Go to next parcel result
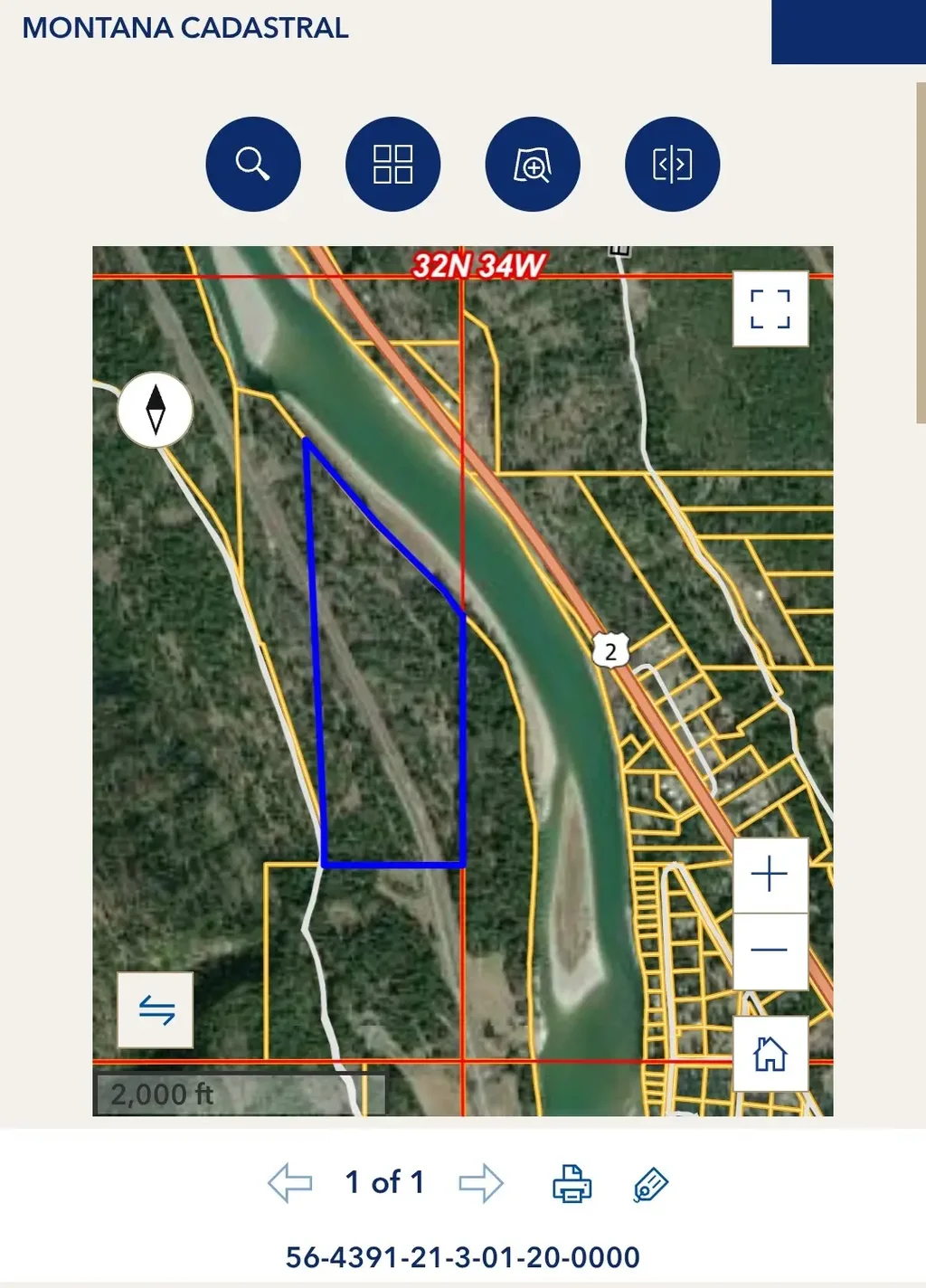The image size is (926, 1288). [x=480, y=1183]
